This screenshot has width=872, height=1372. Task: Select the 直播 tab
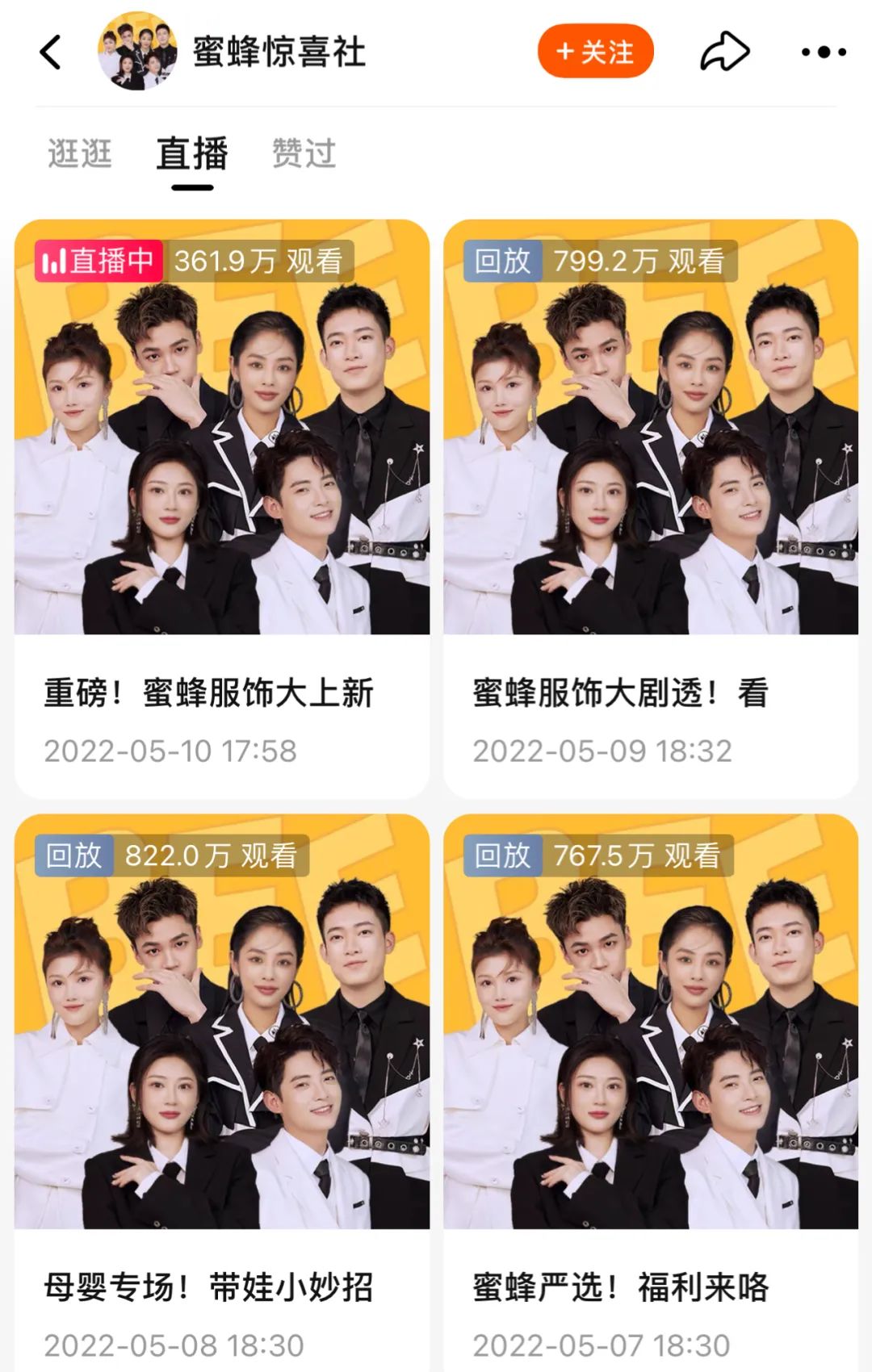pos(192,153)
